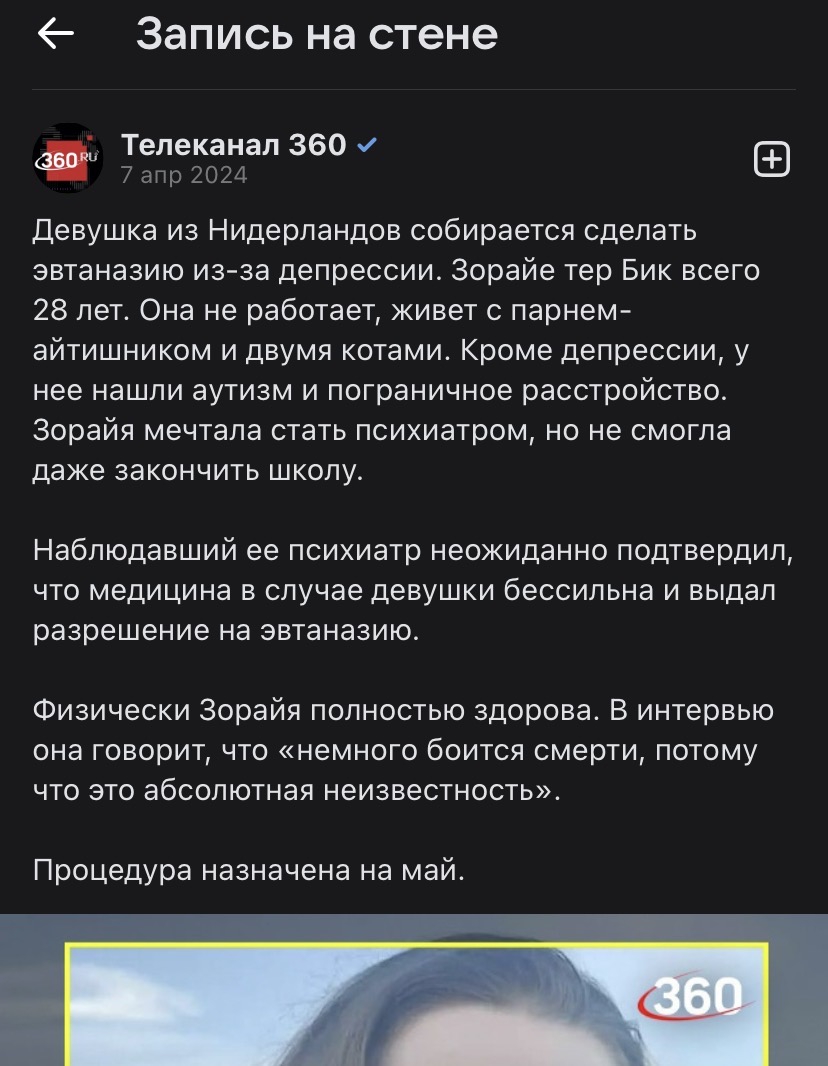Subscribe via the plus icon next to Телеканал 360
This screenshot has height=1066, width=828.
click(771, 160)
